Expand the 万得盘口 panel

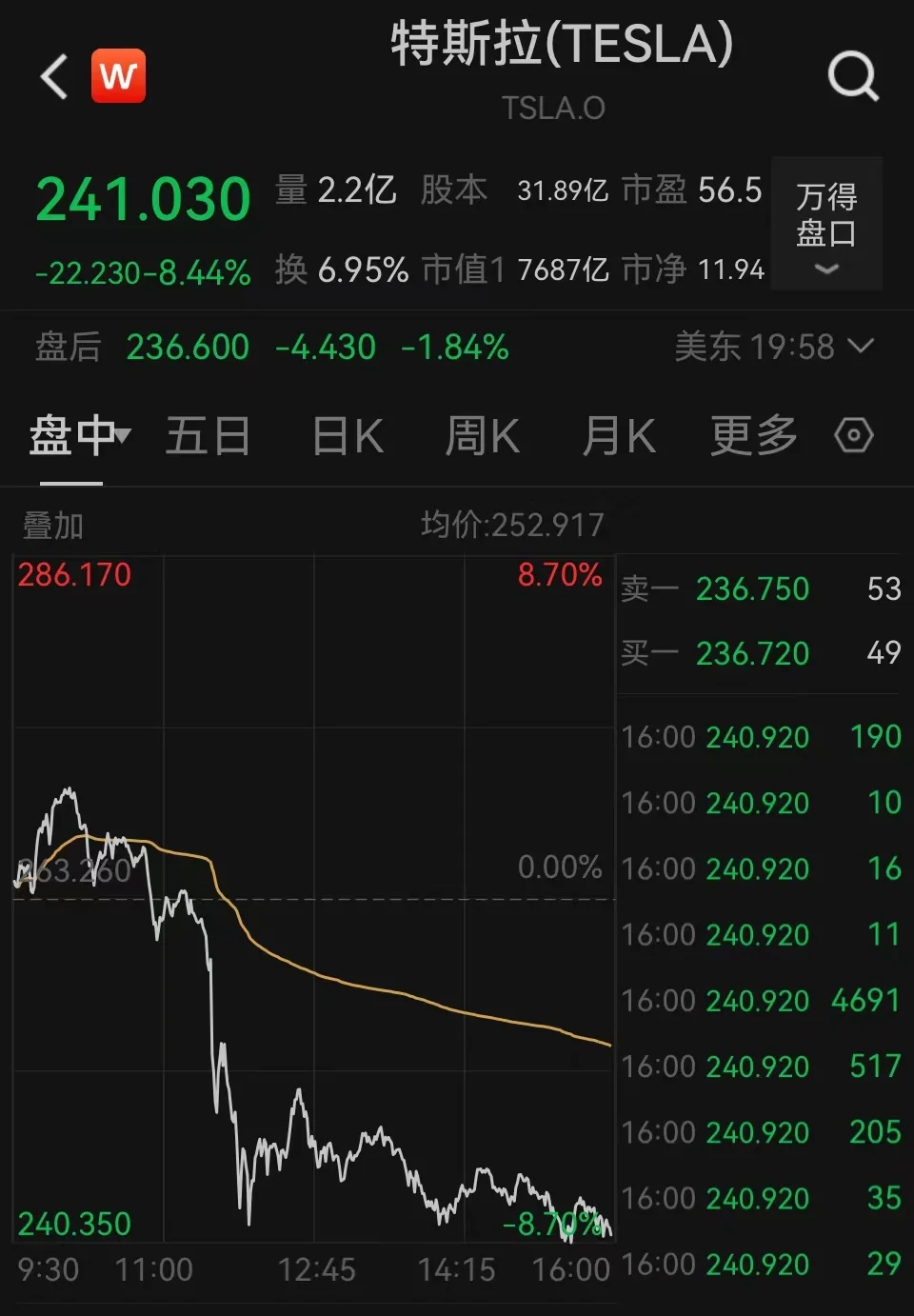[825, 224]
